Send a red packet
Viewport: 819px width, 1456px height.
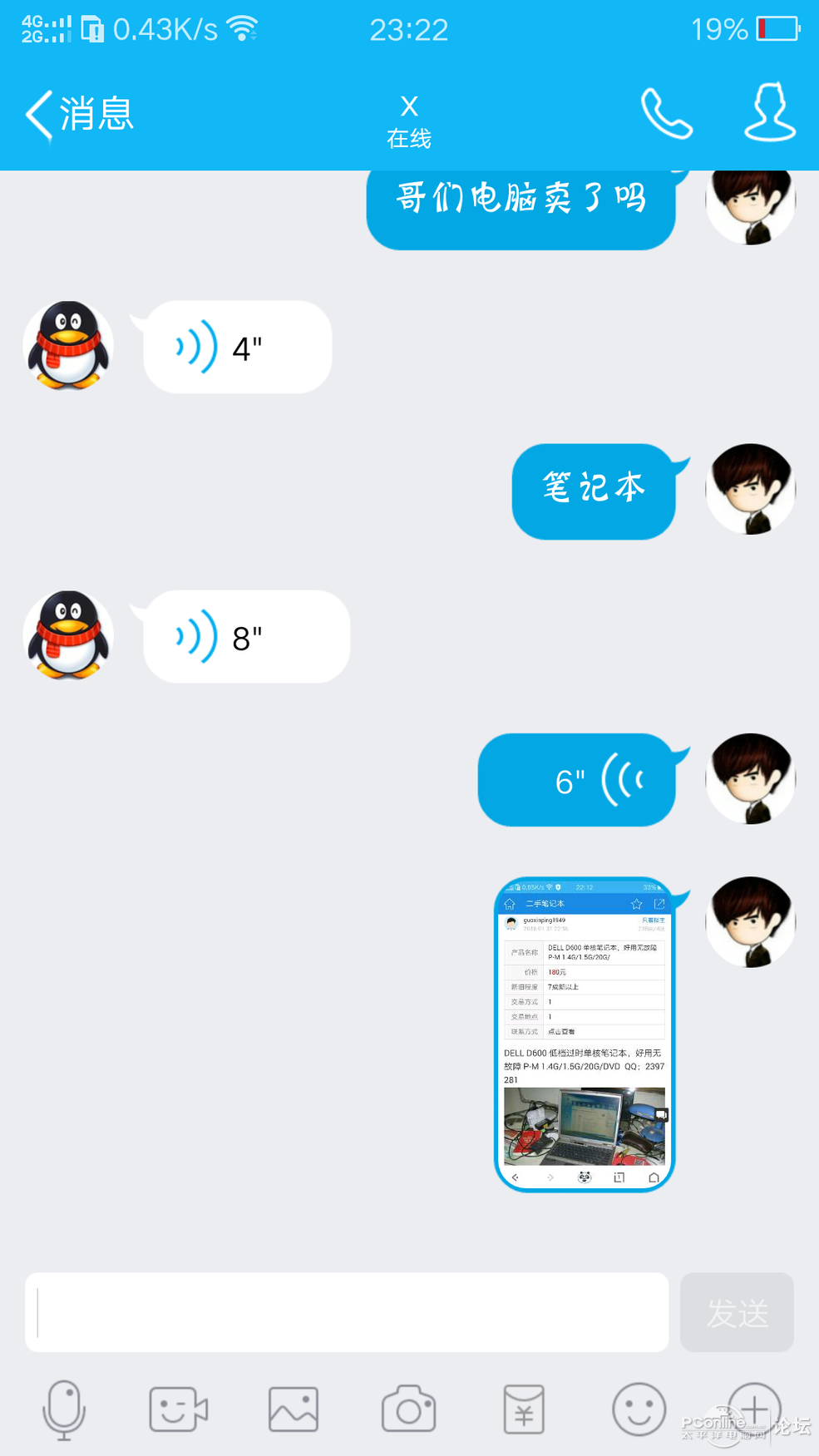[x=524, y=1409]
